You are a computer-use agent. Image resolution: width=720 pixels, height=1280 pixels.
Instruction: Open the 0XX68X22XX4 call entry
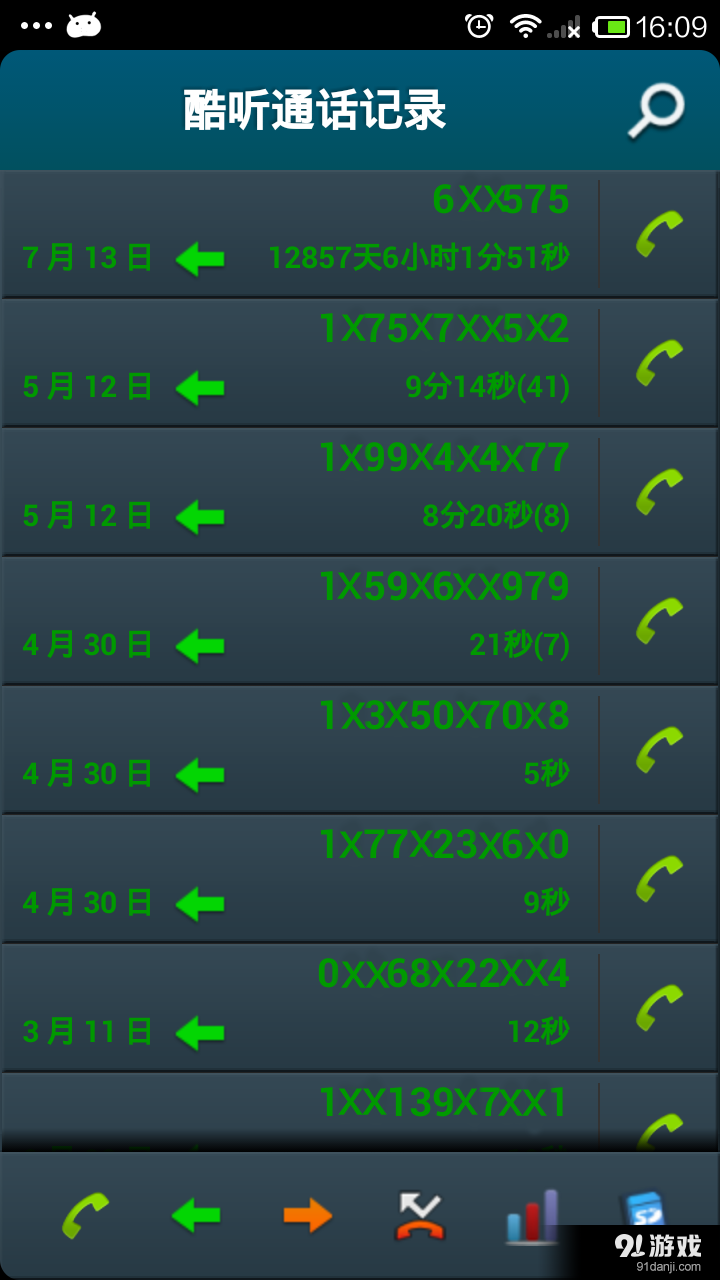[300, 1007]
